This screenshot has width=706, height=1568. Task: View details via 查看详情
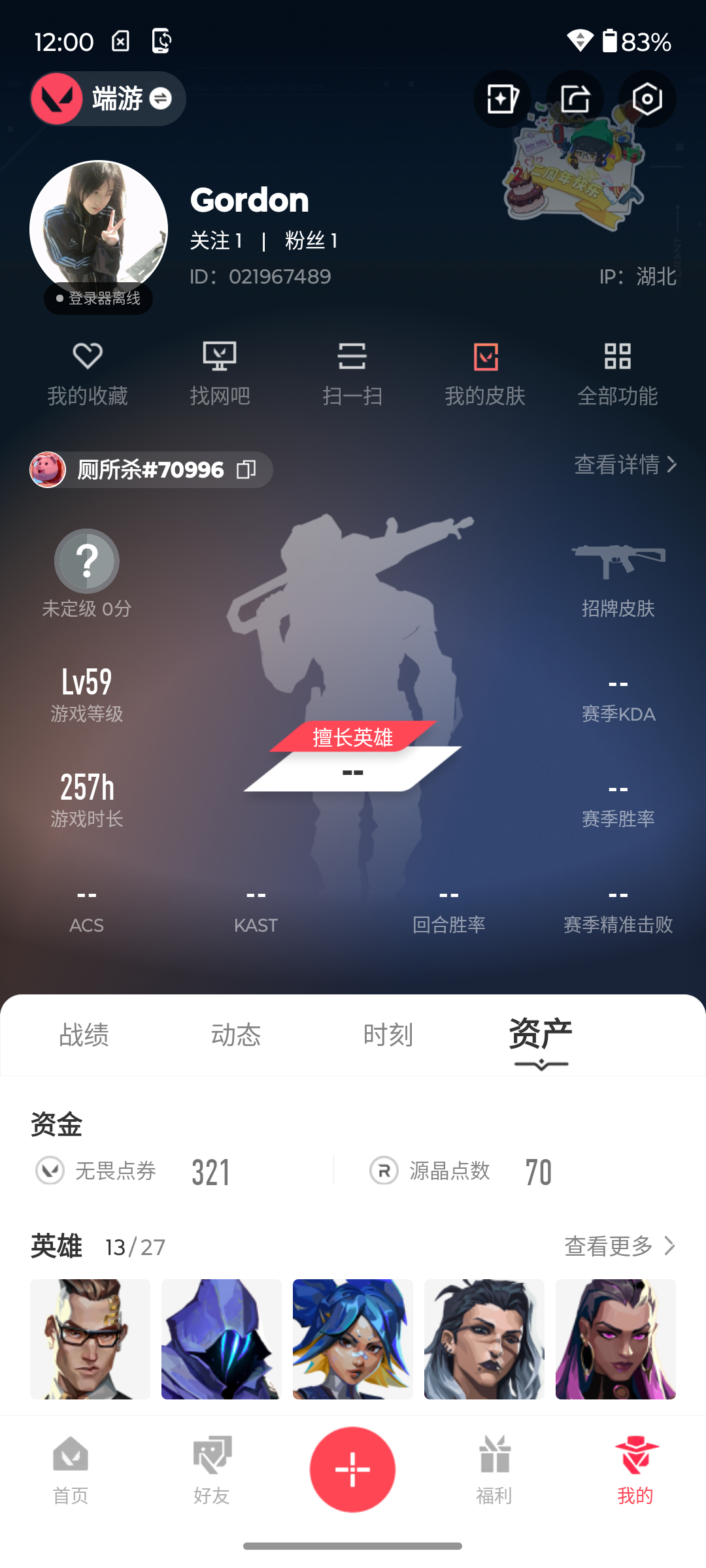624,465
